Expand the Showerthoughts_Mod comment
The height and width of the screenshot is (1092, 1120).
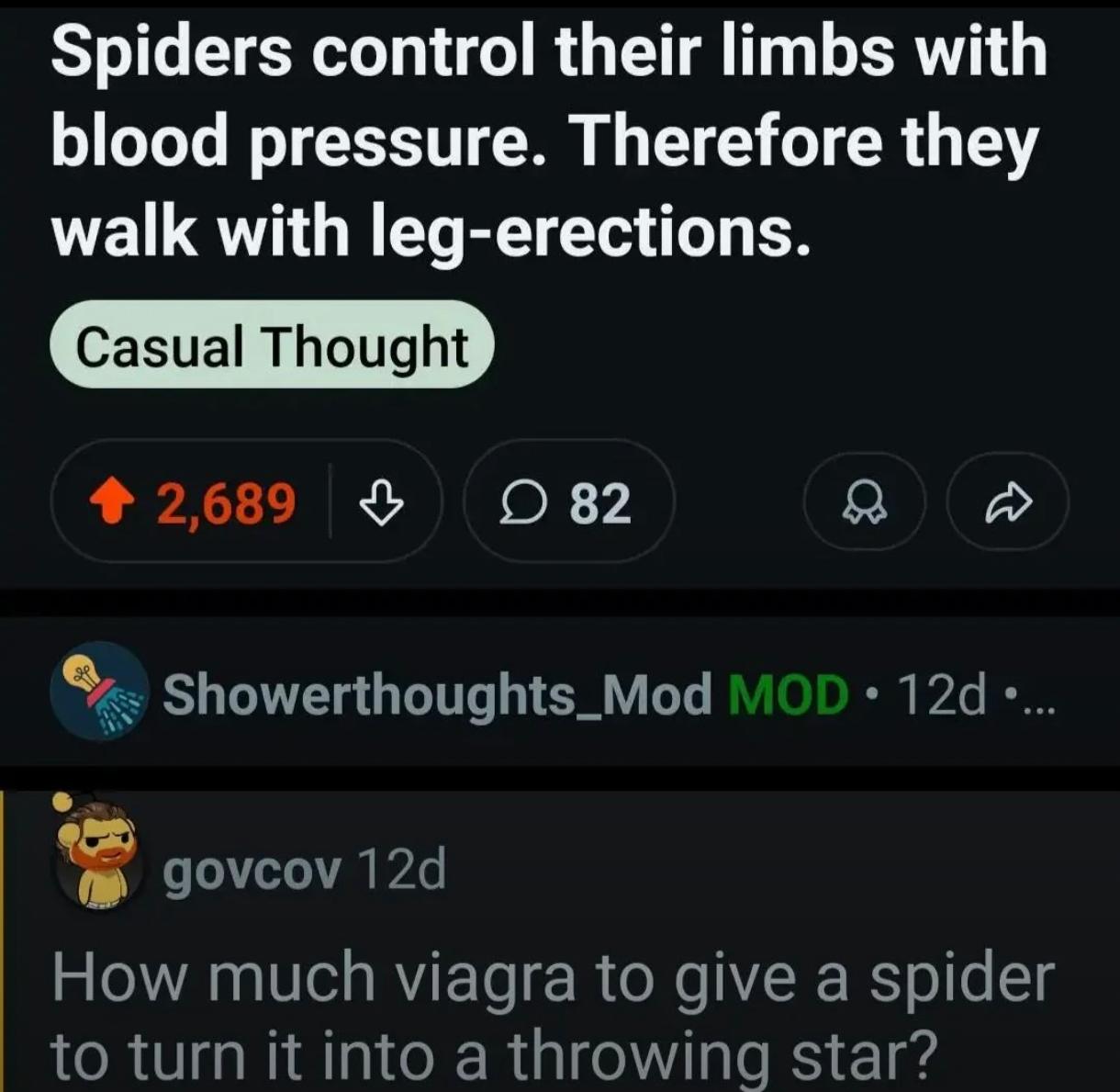tap(560, 694)
